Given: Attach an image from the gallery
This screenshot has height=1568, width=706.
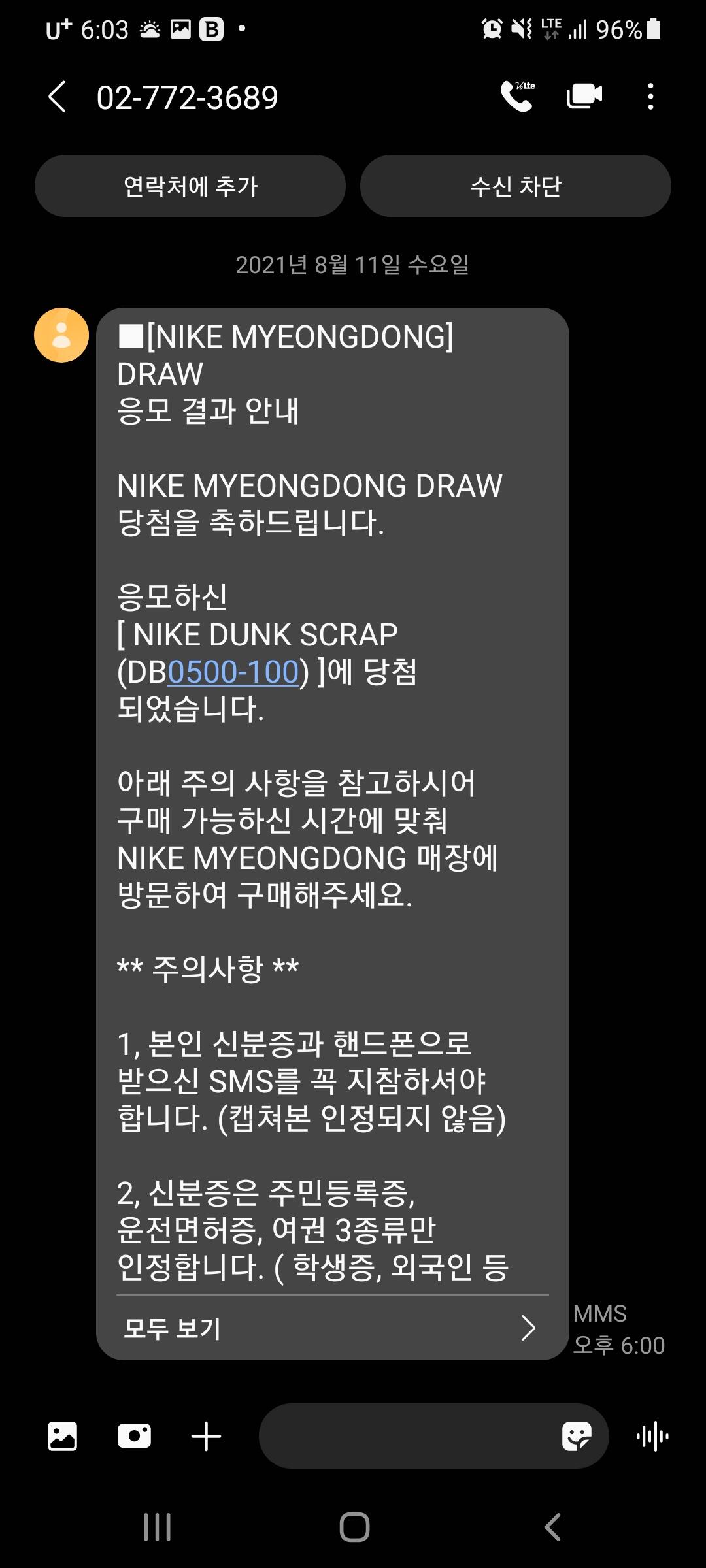Looking at the screenshot, I should tap(62, 1437).
